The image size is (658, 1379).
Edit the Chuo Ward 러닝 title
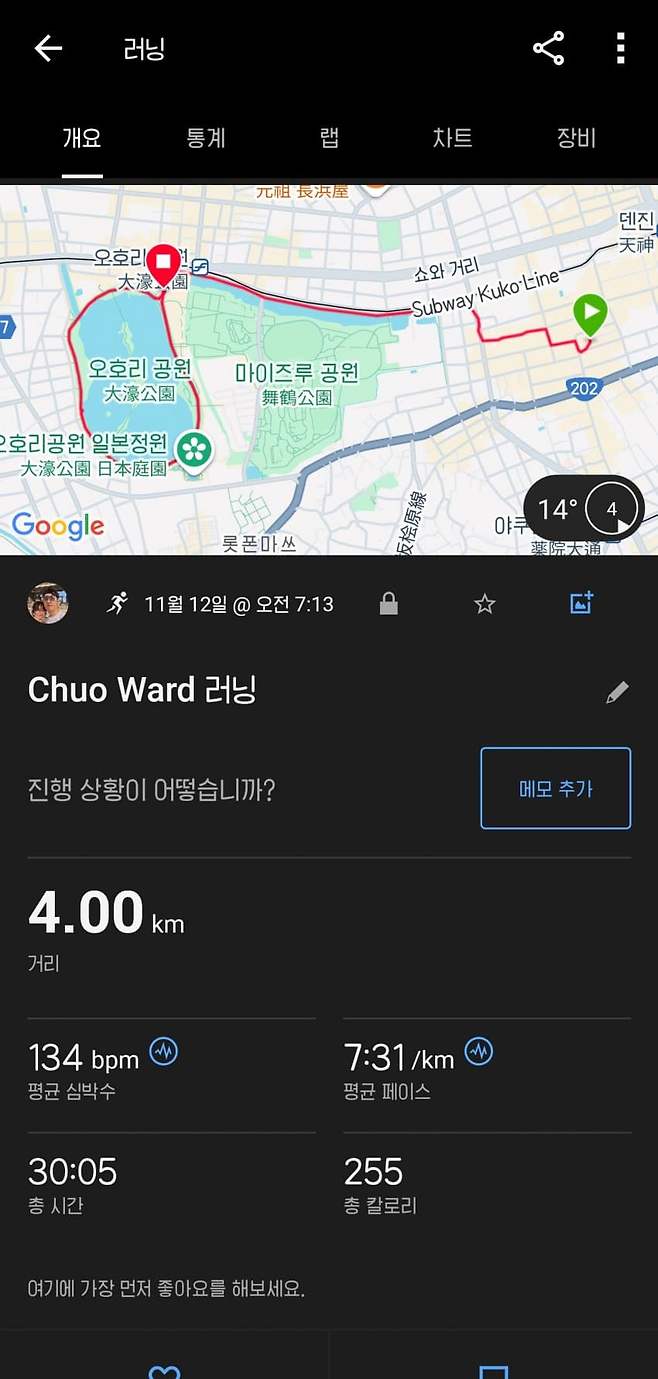617,692
